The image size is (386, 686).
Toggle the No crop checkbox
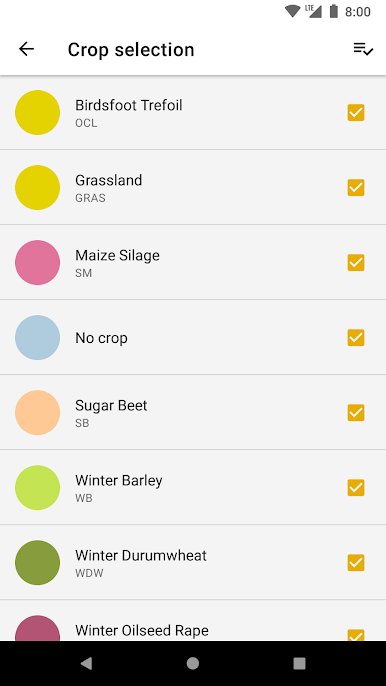pyautogui.click(x=356, y=338)
